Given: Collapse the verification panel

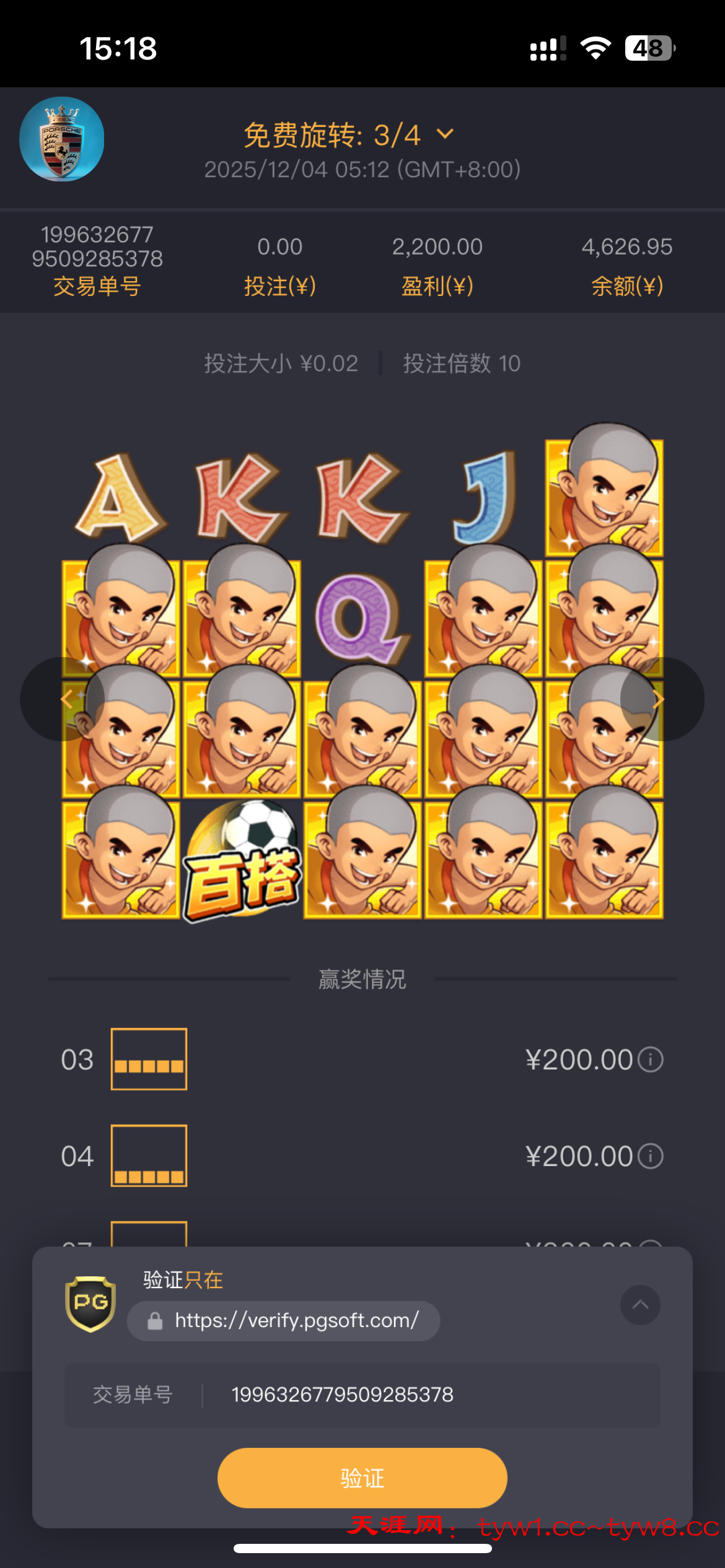Looking at the screenshot, I should [640, 1305].
